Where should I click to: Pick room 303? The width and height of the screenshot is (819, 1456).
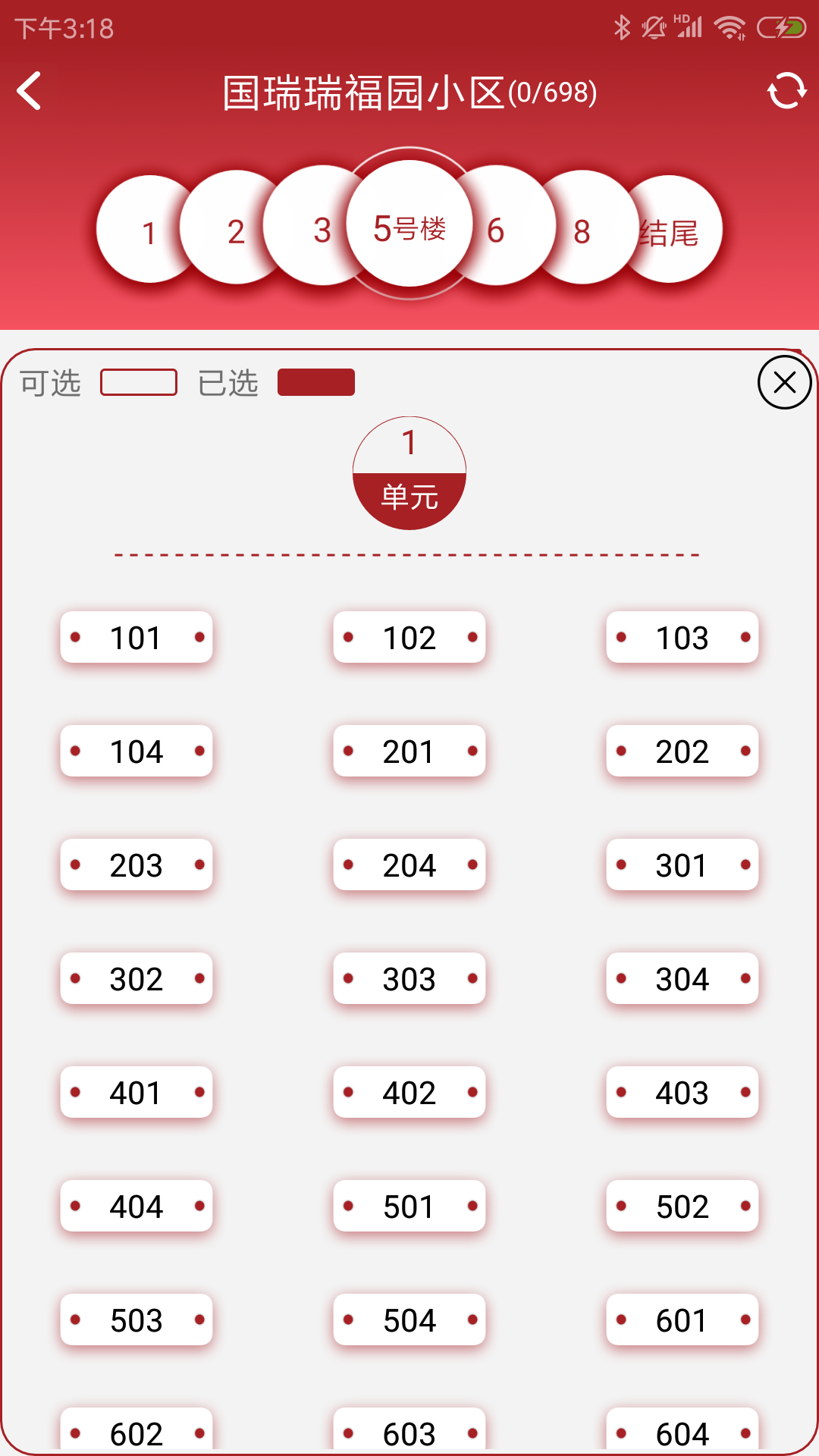tap(409, 979)
